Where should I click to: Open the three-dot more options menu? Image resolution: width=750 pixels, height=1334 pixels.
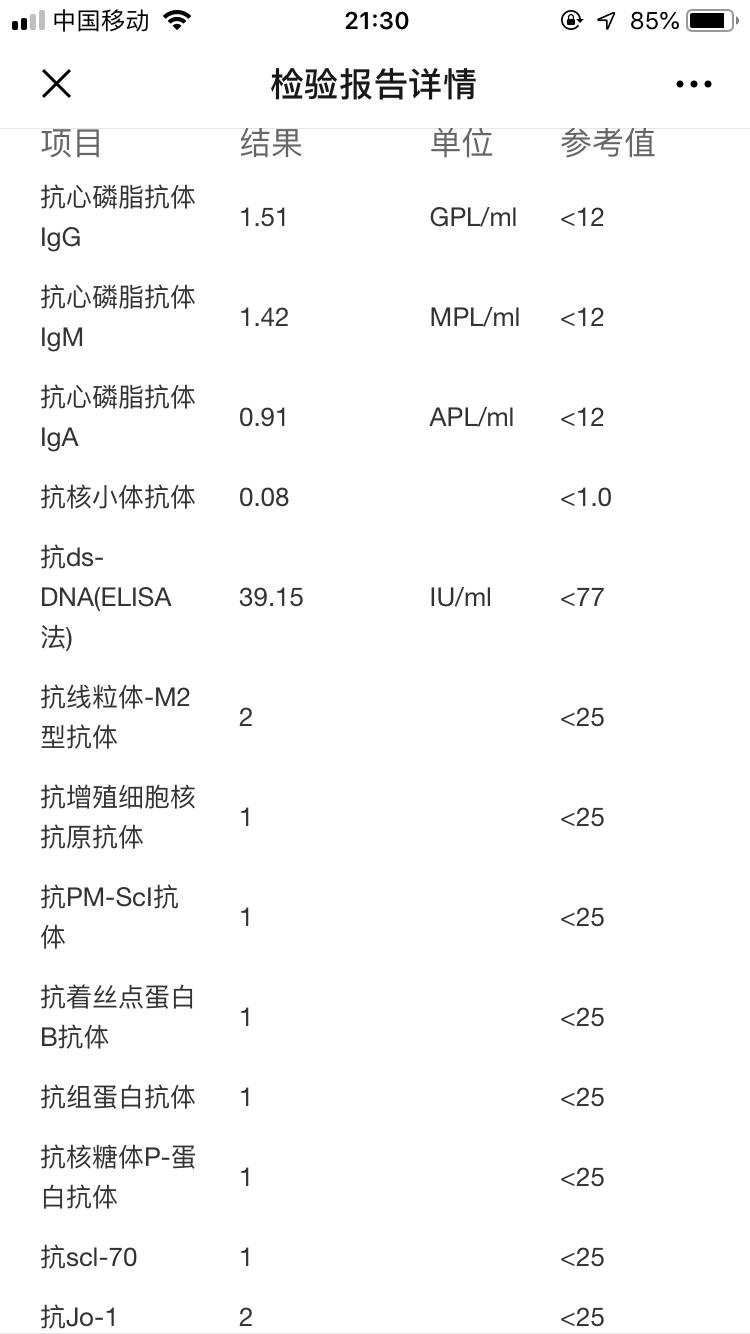(693, 85)
